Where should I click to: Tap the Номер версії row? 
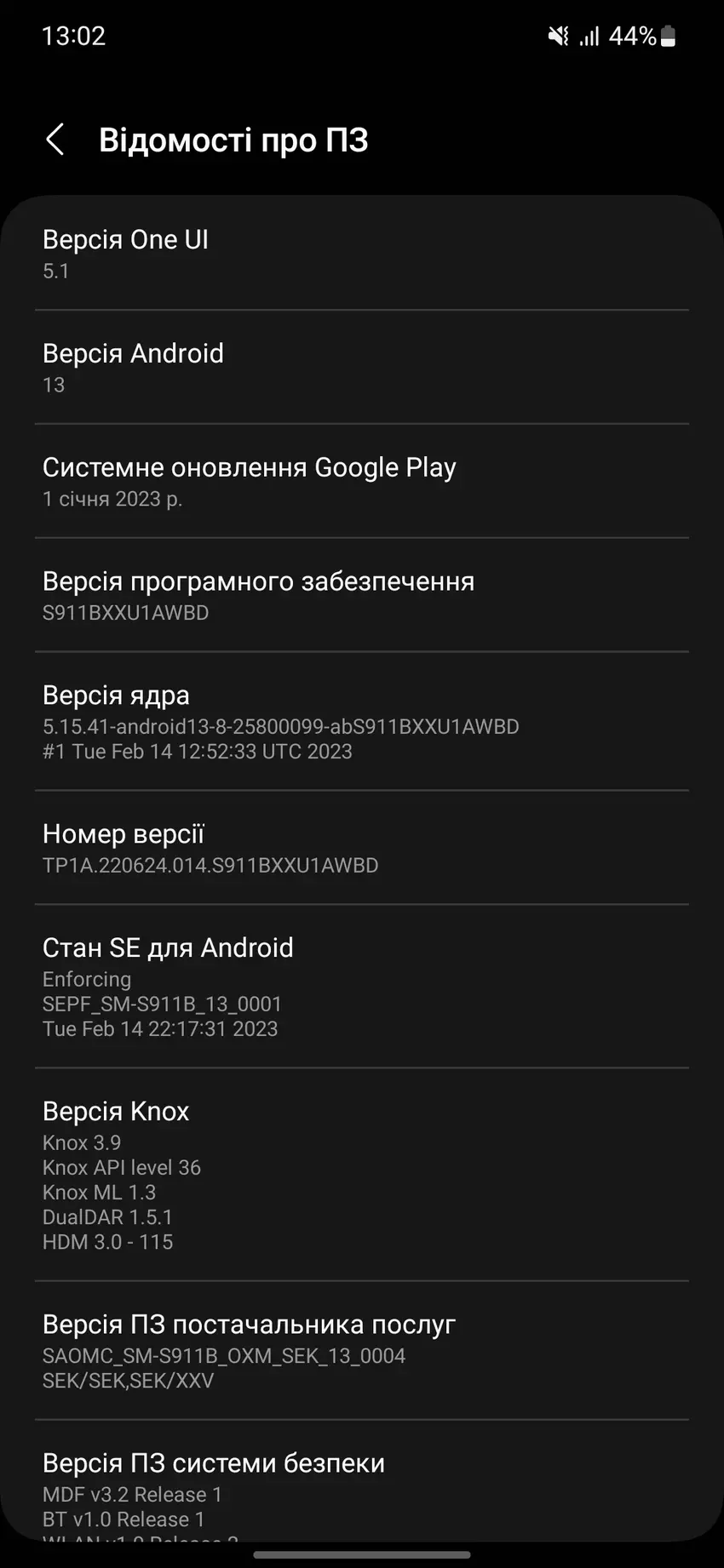tap(361, 848)
